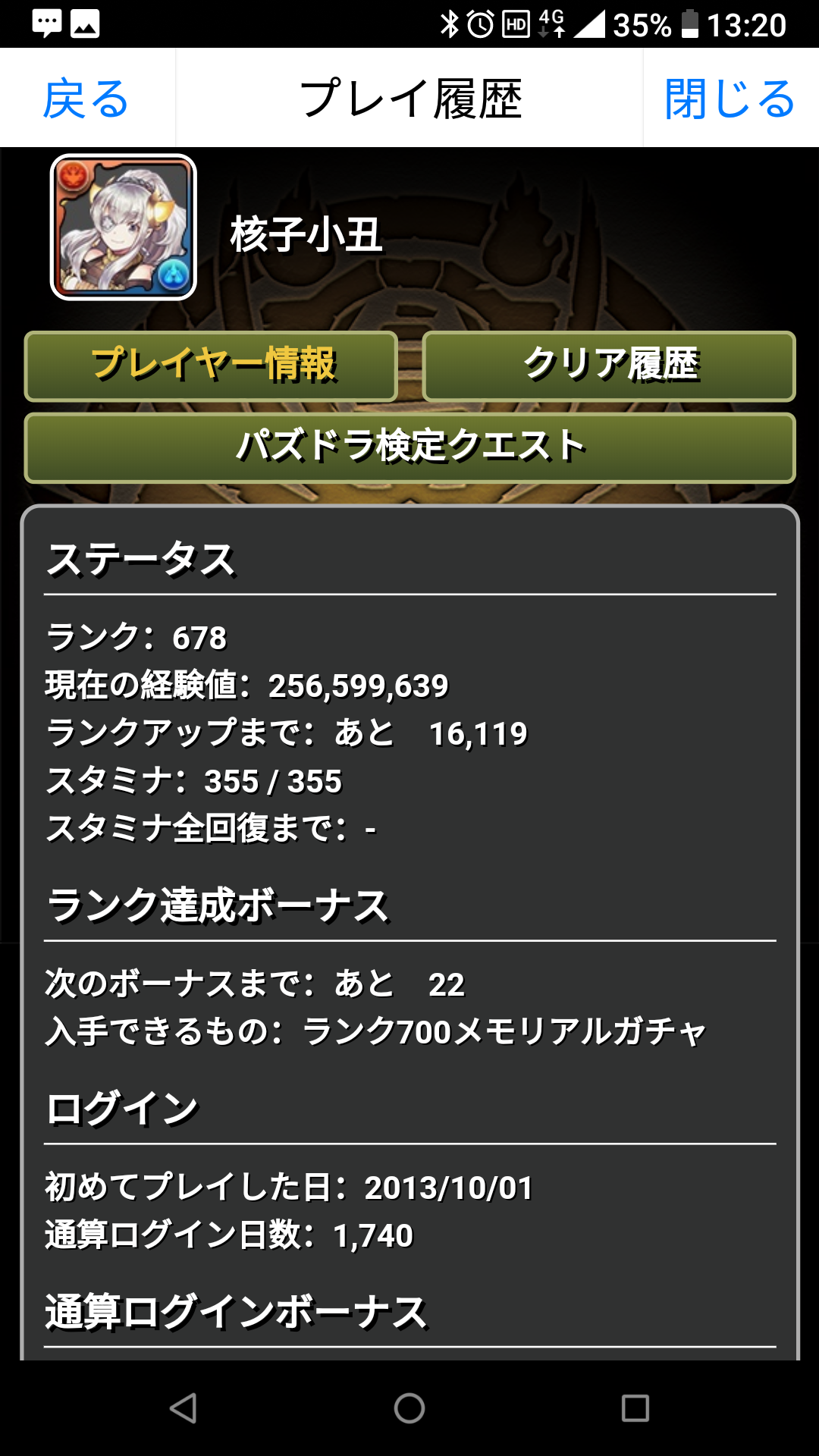The image size is (819, 1456).
Task: Open recent apps from the navigation bar
Action: click(635, 1408)
